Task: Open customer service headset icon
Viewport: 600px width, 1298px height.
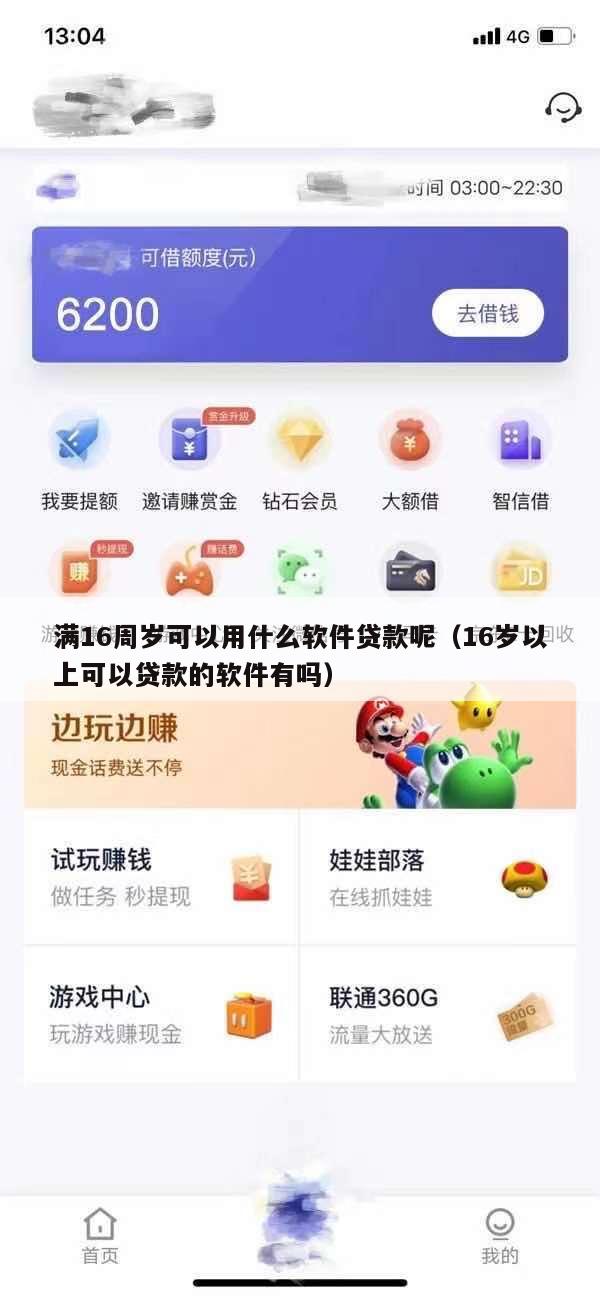Action: pos(563,107)
